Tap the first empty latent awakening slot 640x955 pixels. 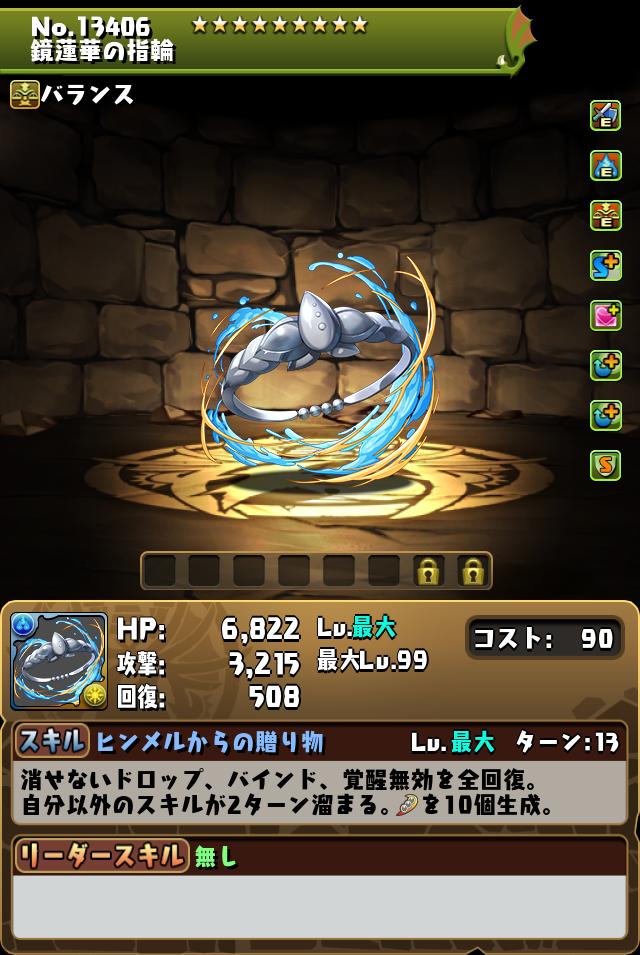tap(160, 571)
